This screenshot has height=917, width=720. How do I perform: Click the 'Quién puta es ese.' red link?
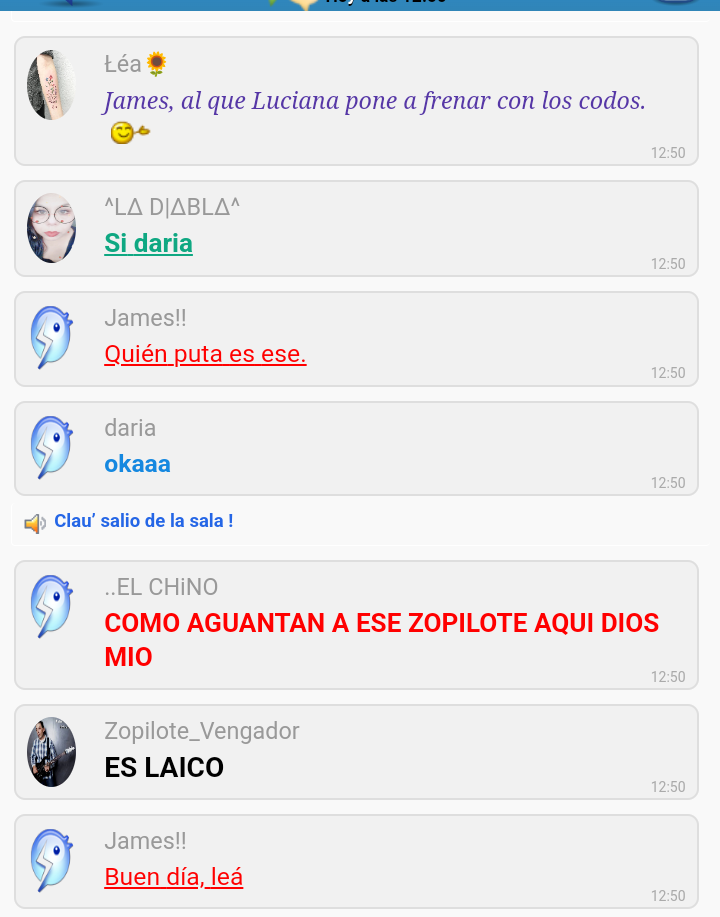point(205,354)
